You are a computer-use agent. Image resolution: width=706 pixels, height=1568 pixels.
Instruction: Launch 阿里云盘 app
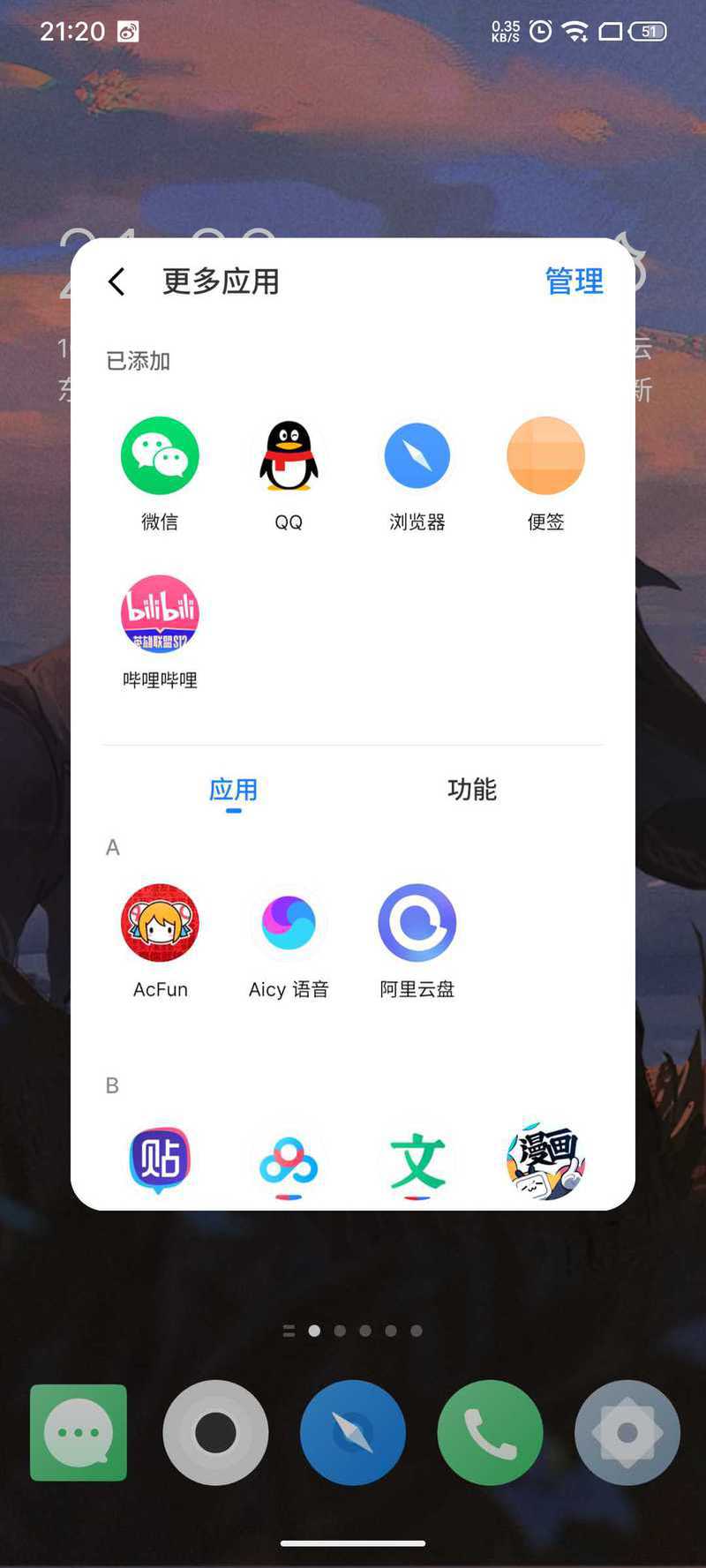(x=417, y=923)
